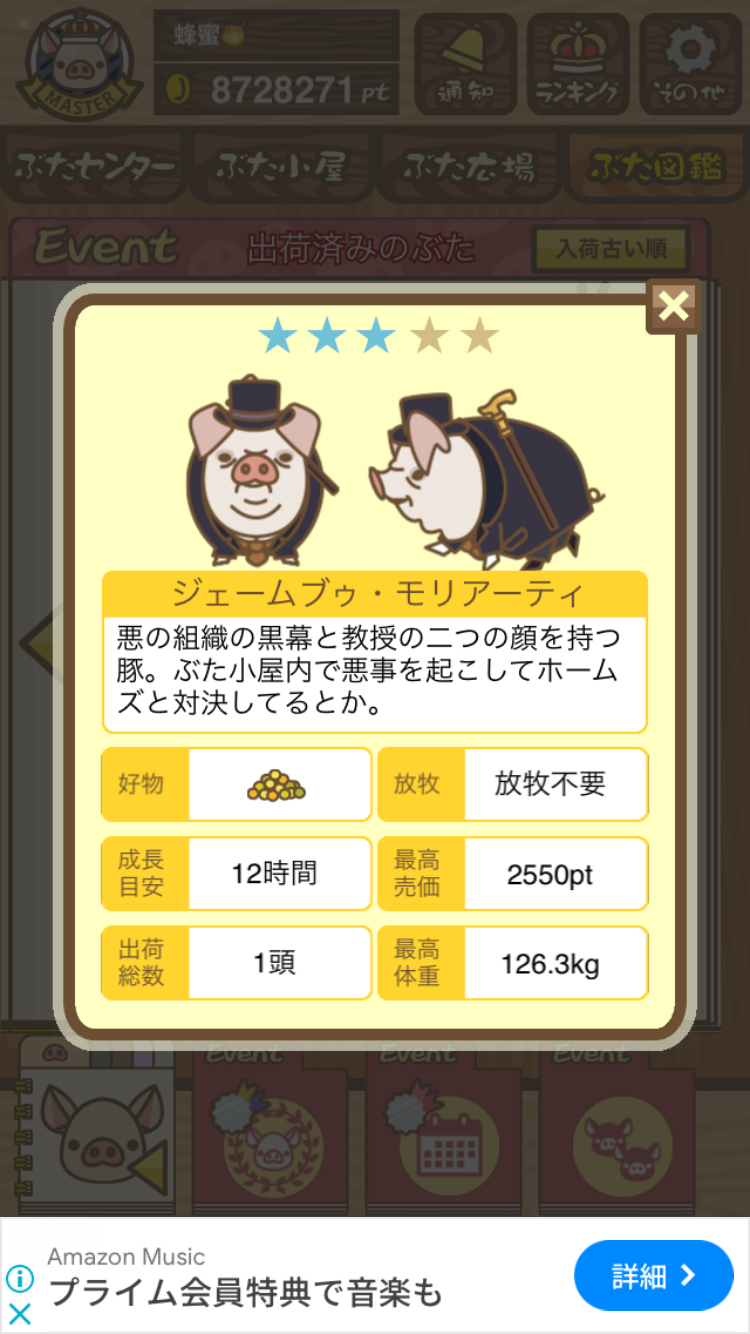The width and height of the screenshot is (750, 1334).
Task: Select the ぶた図鑑 tab
Action: (x=655, y=167)
